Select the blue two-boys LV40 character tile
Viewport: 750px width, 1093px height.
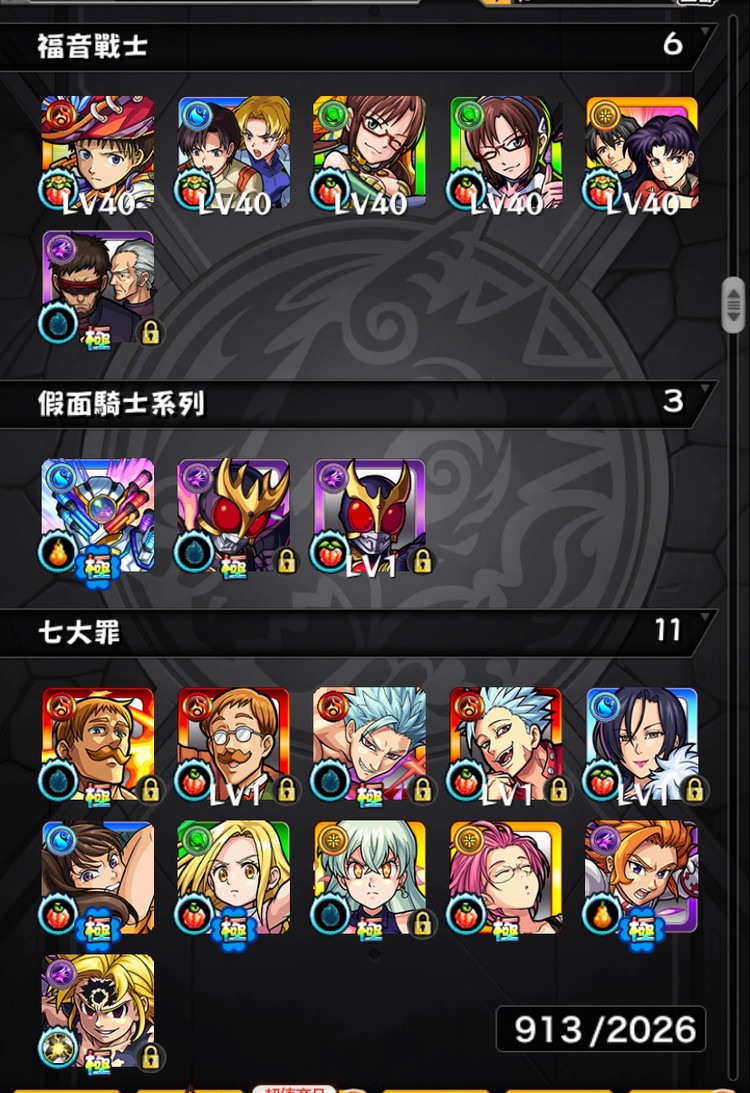pos(234,152)
